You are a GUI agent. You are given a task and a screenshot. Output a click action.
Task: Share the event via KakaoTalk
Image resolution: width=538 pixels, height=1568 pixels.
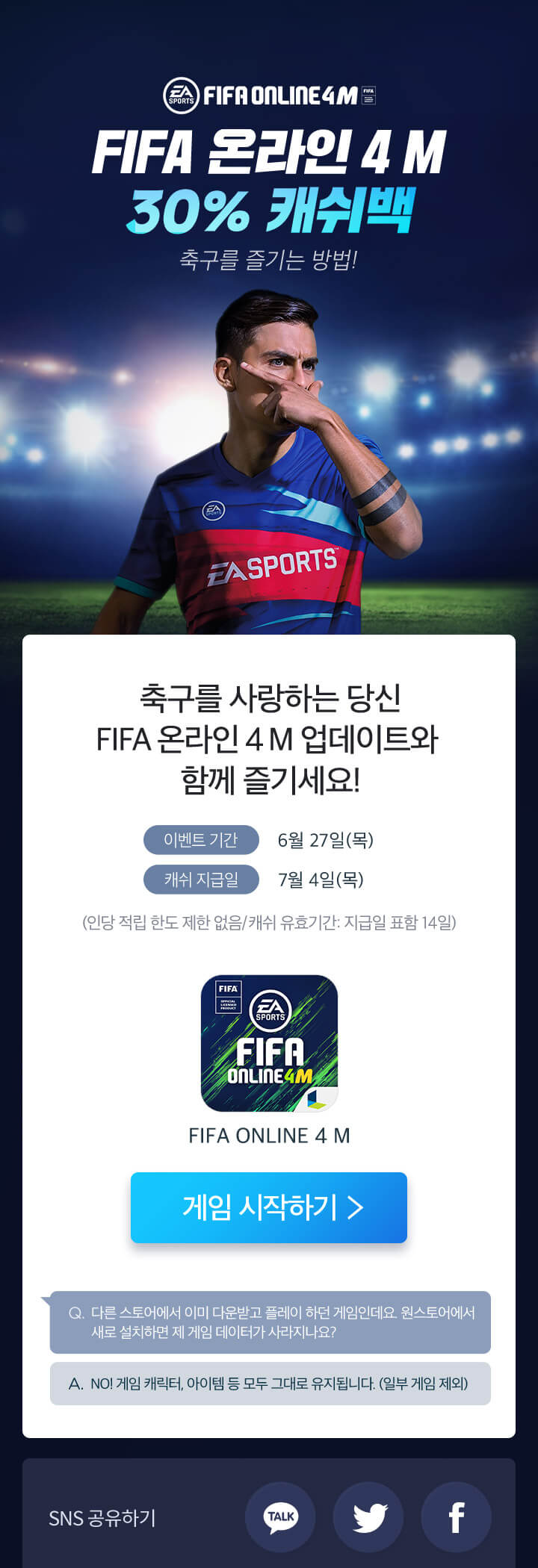tap(280, 1516)
